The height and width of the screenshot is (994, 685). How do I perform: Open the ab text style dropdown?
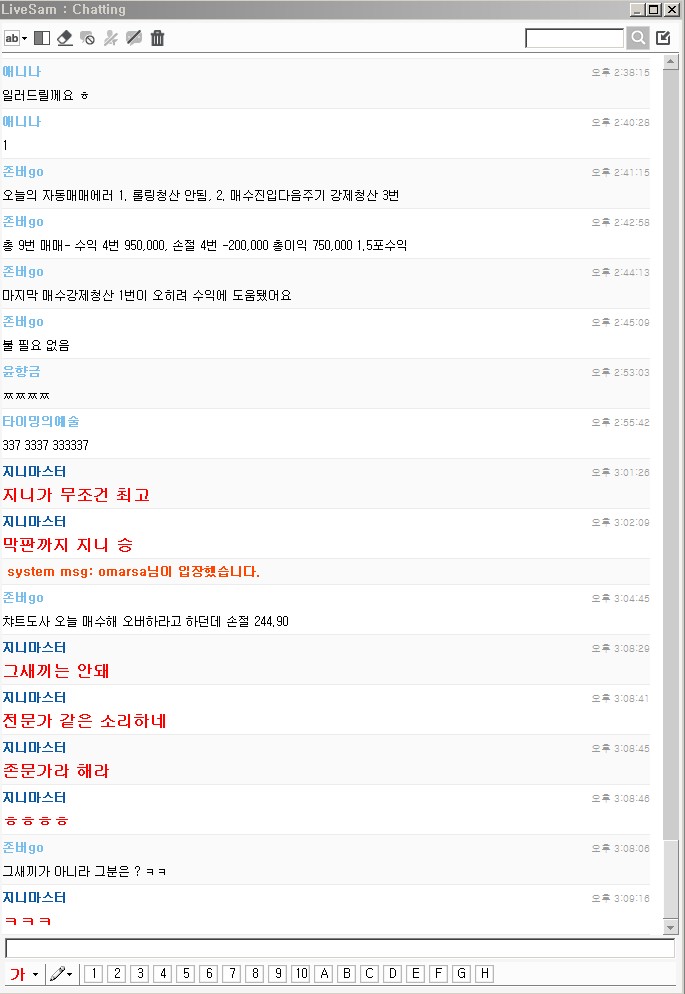[x=15, y=38]
